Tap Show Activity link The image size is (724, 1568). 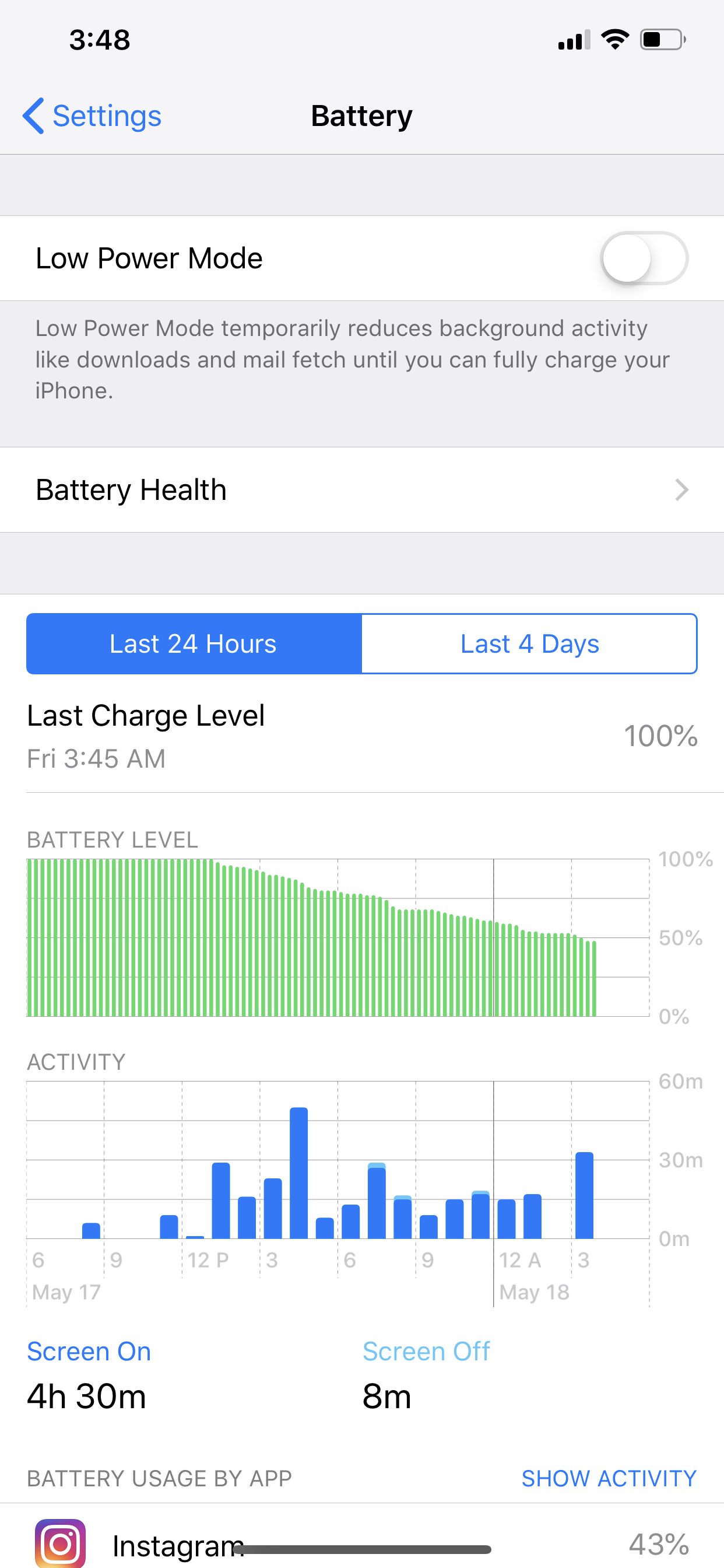click(x=609, y=1478)
